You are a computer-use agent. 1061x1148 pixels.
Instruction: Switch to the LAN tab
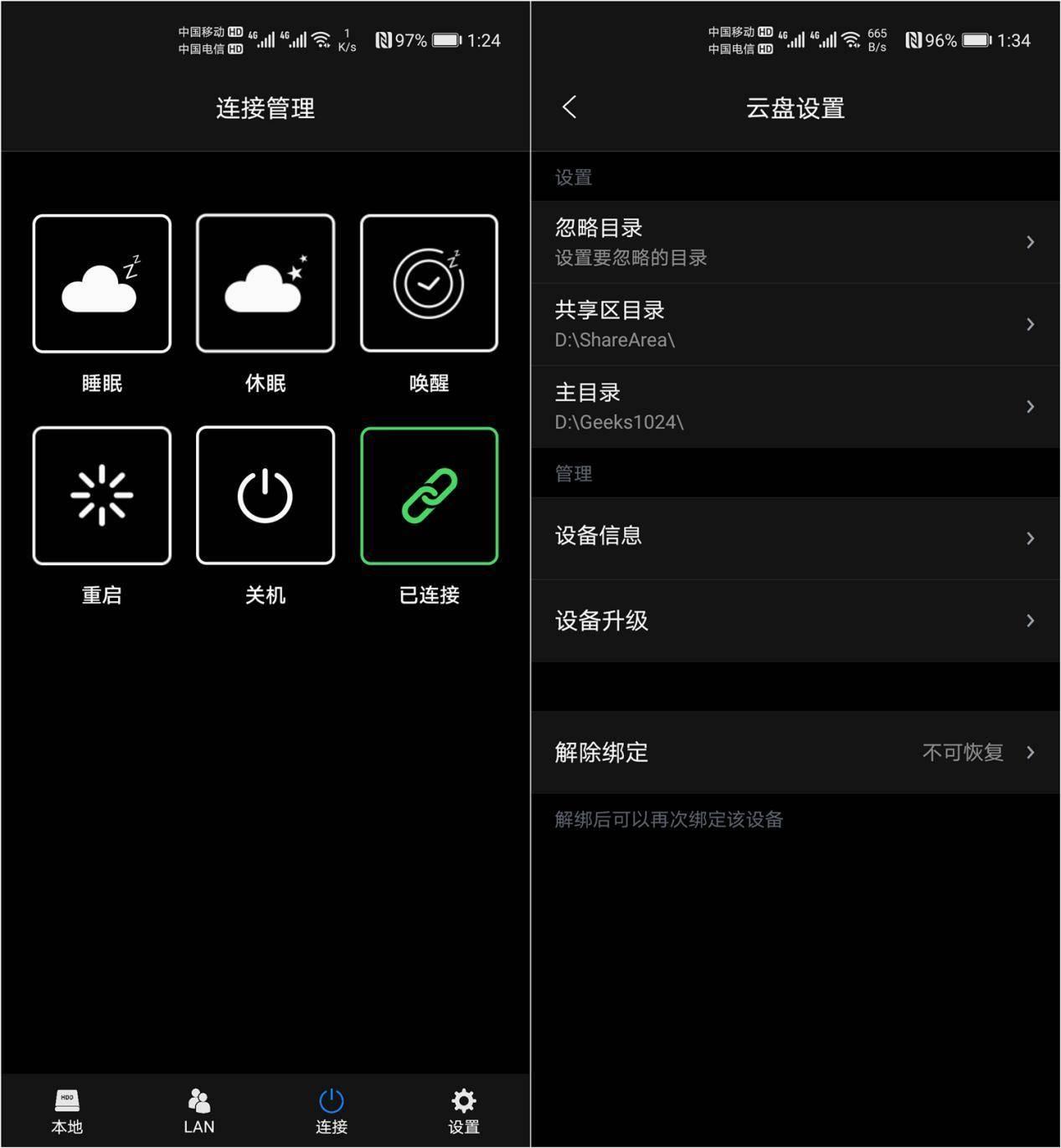click(x=199, y=1111)
